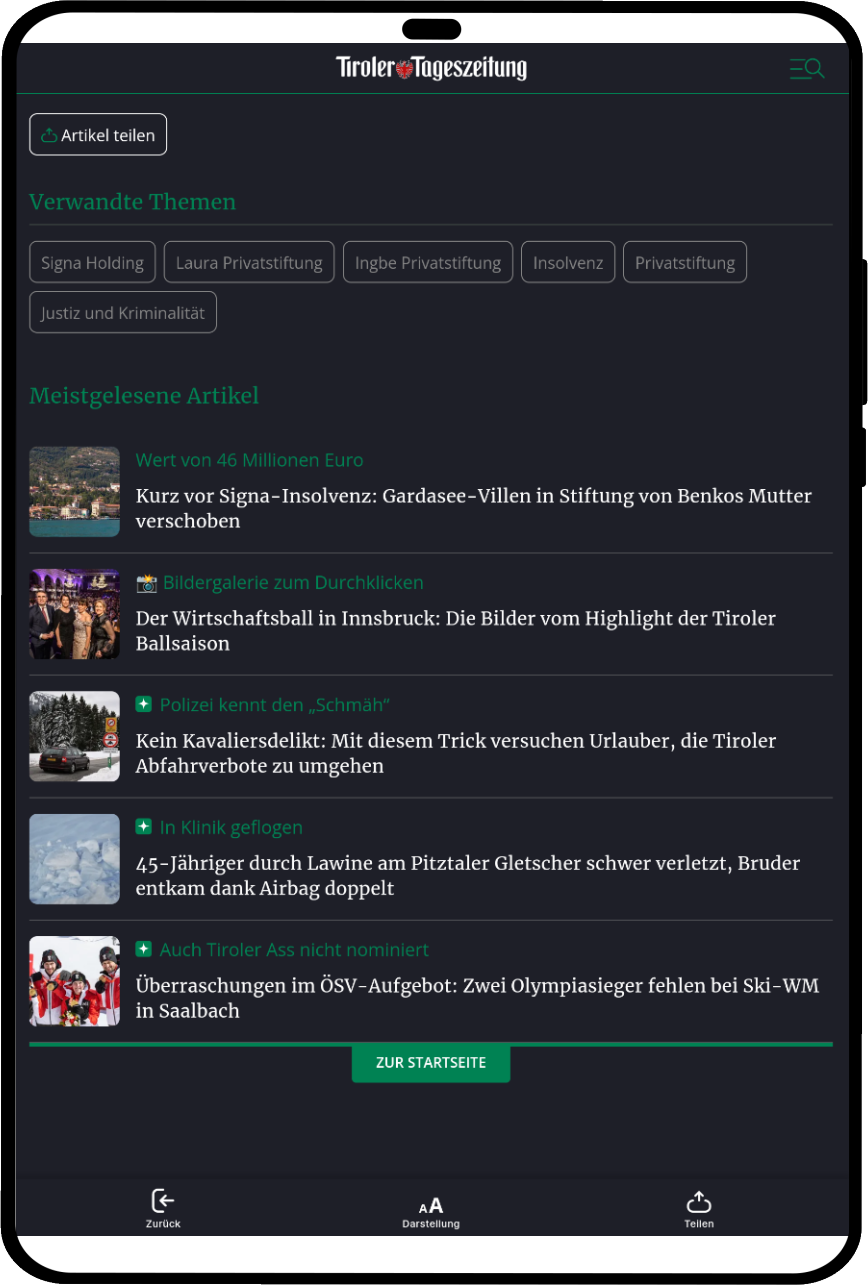The image size is (868, 1285).
Task: Open the Ingbe Privatstiftung topic chip
Action: click(x=428, y=262)
